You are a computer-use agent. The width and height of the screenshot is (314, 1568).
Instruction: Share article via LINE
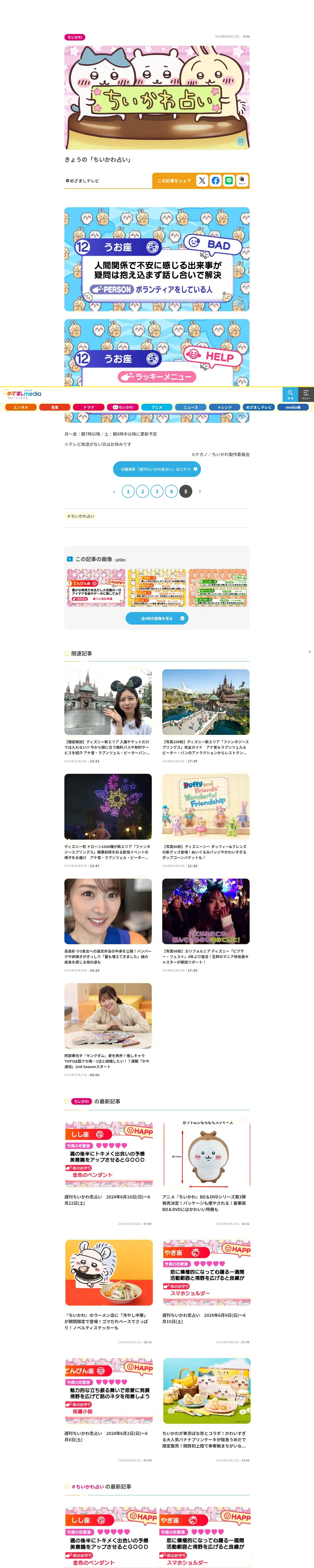229,181
